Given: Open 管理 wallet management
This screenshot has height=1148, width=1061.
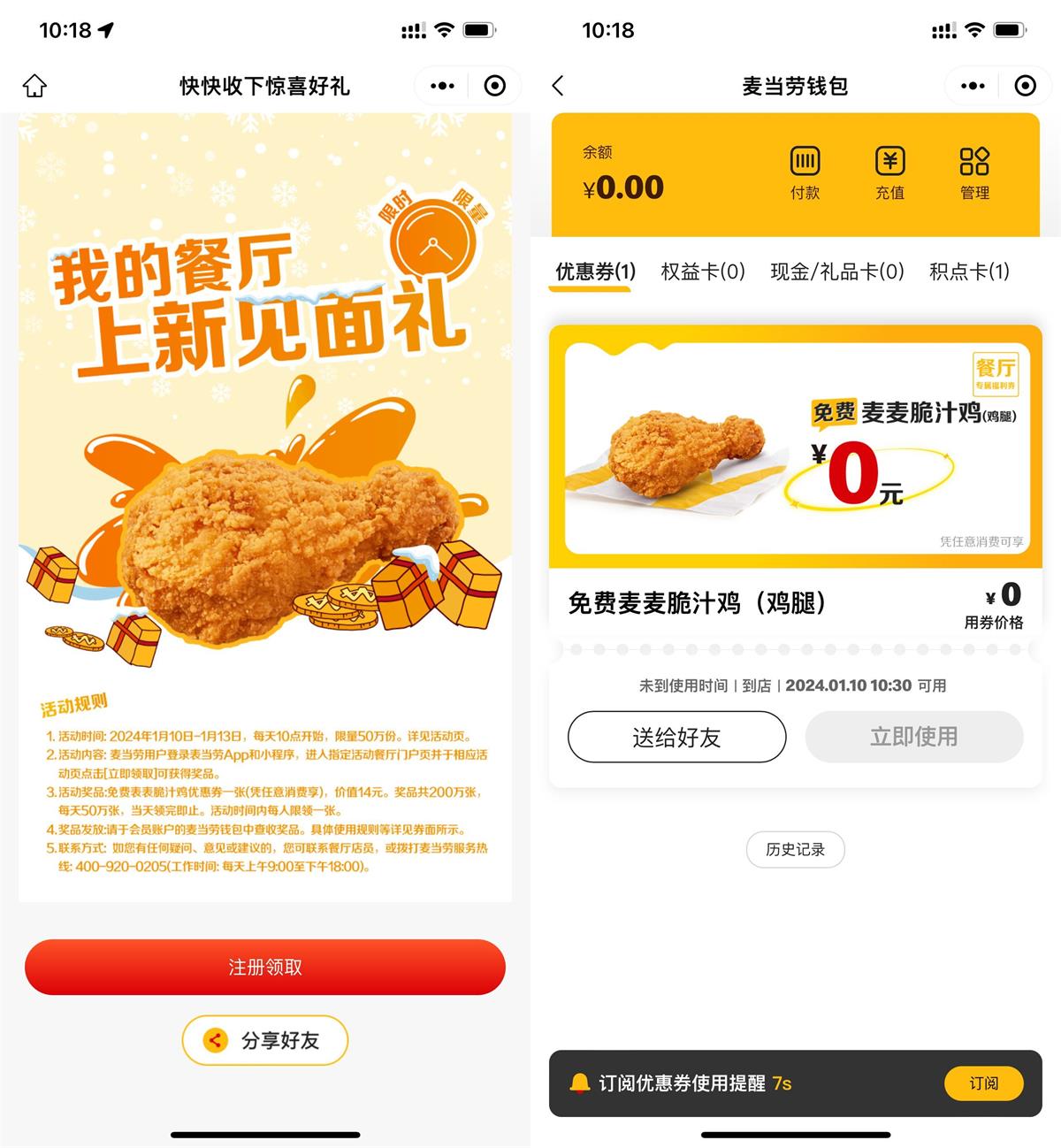Looking at the screenshot, I should tap(974, 172).
